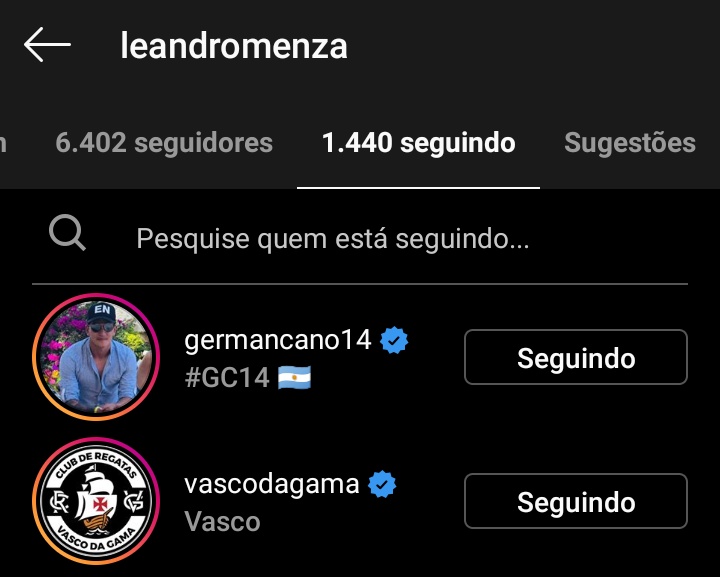
Task: Select the 1.440 seguindo tab
Action: pos(418,143)
